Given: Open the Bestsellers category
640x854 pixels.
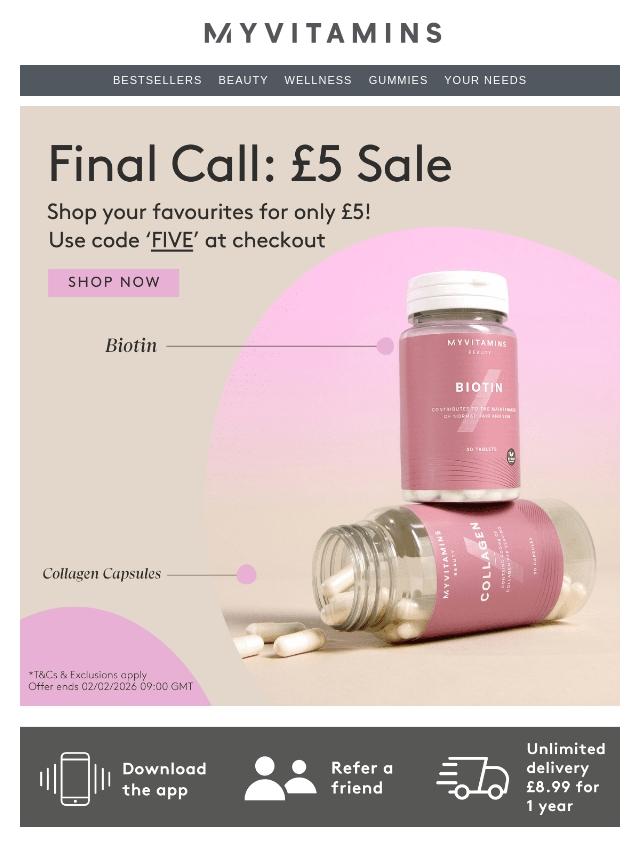Looking at the screenshot, I should click(x=157, y=80).
